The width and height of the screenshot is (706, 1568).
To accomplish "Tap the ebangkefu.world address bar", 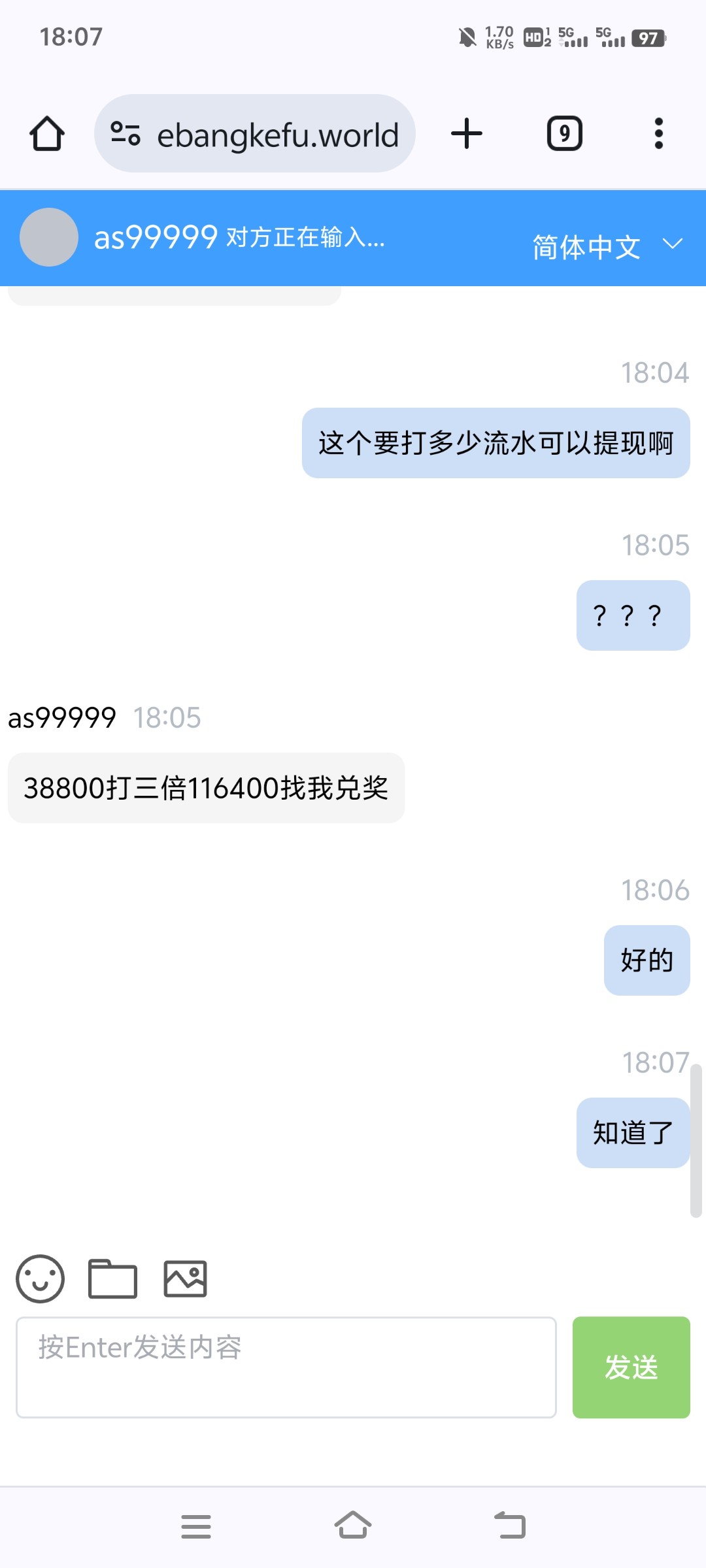I will [255, 134].
